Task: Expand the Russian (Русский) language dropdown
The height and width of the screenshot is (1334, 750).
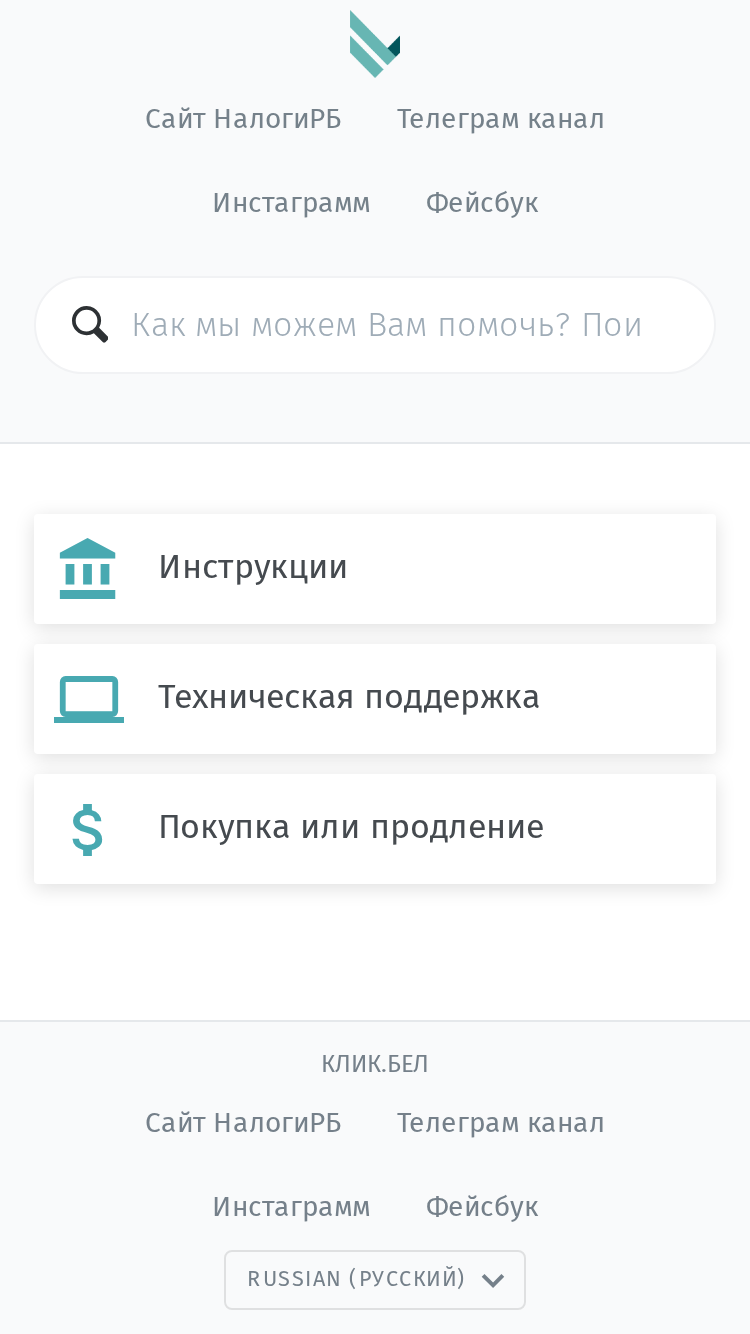Action: (x=375, y=1280)
